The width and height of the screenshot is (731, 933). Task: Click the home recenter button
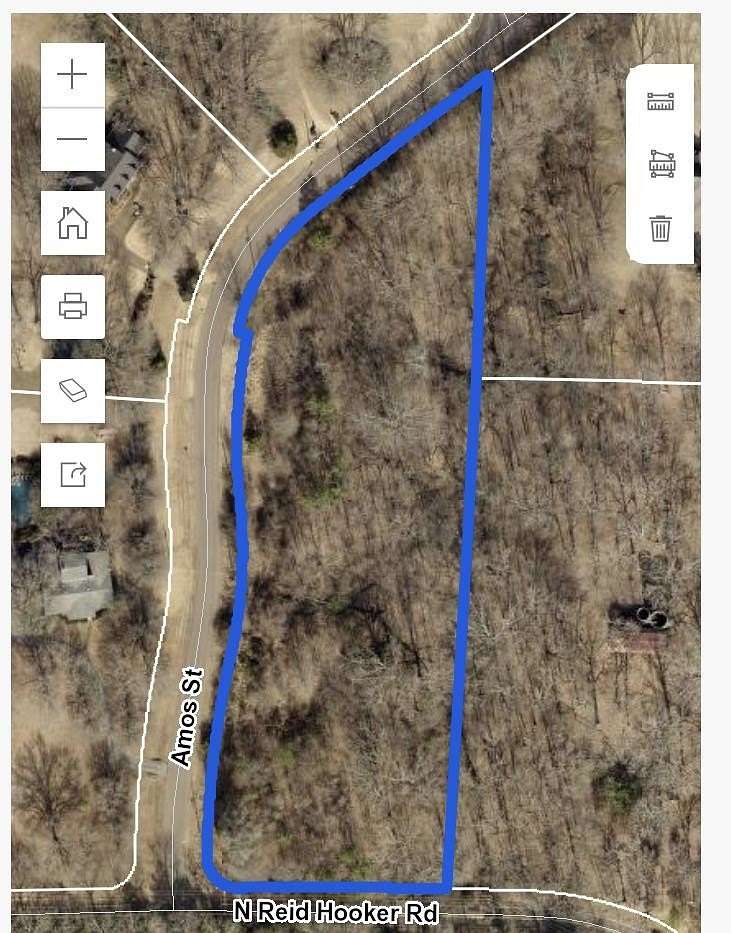click(x=70, y=224)
